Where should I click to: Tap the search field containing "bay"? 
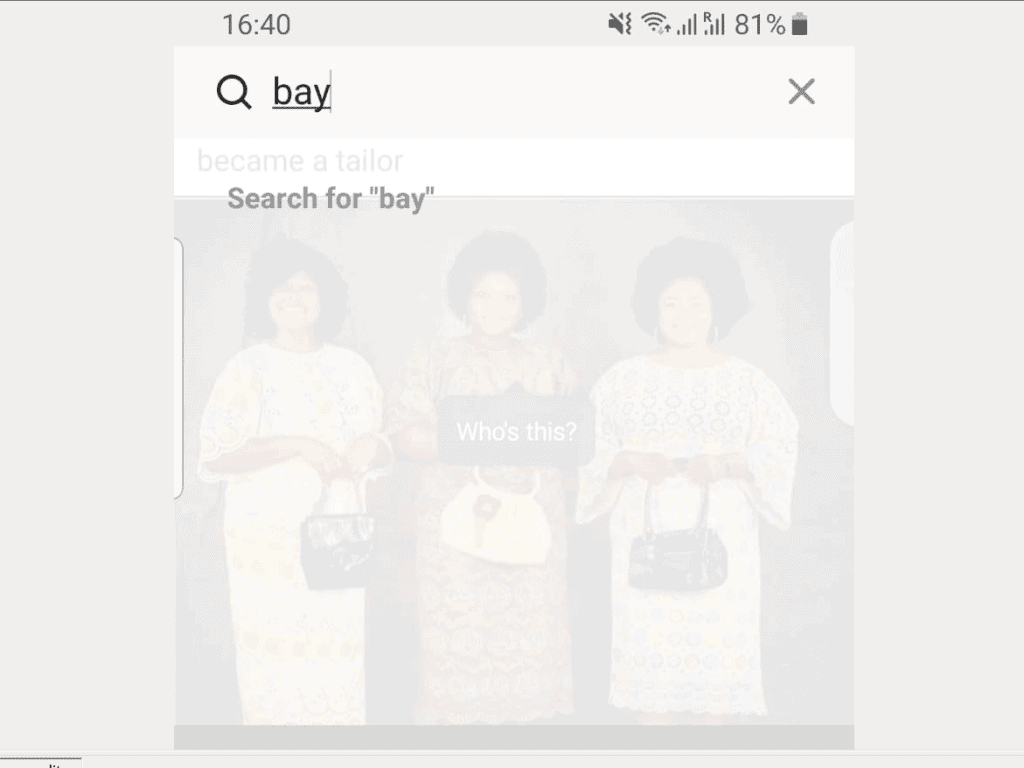point(500,92)
